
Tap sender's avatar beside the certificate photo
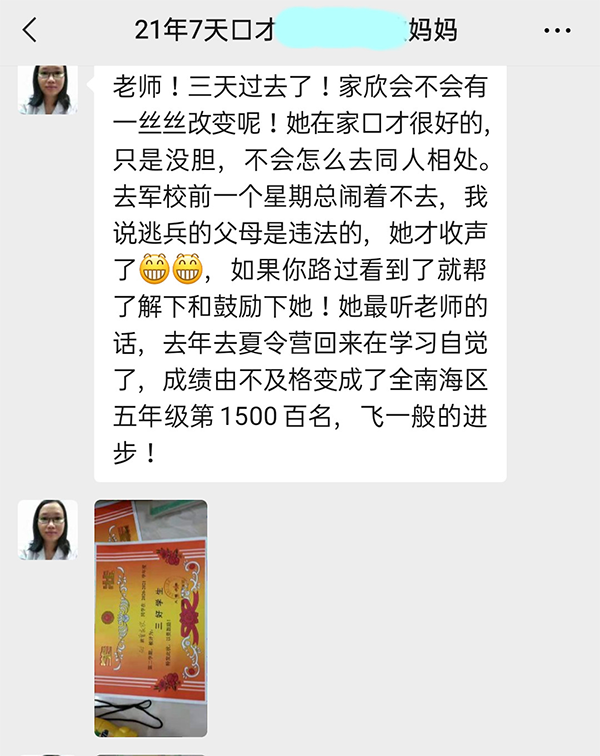[47, 529]
